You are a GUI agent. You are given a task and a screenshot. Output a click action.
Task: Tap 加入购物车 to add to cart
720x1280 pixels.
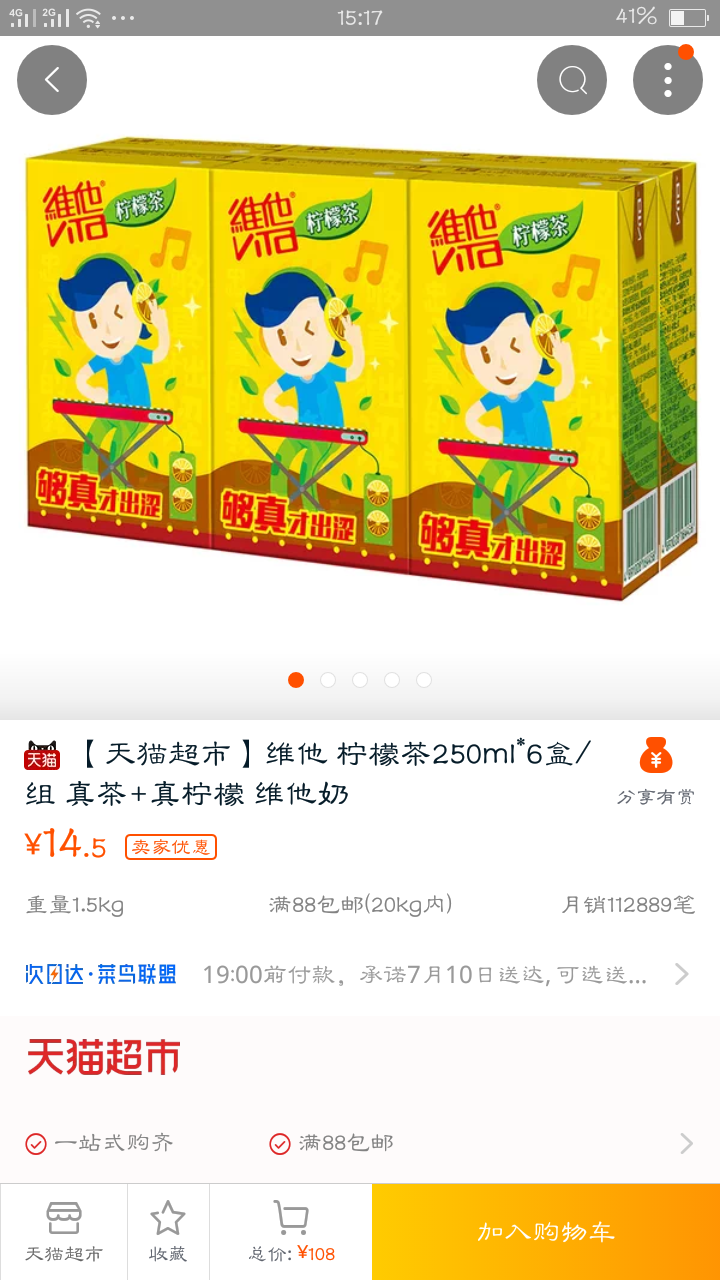(546, 1232)
